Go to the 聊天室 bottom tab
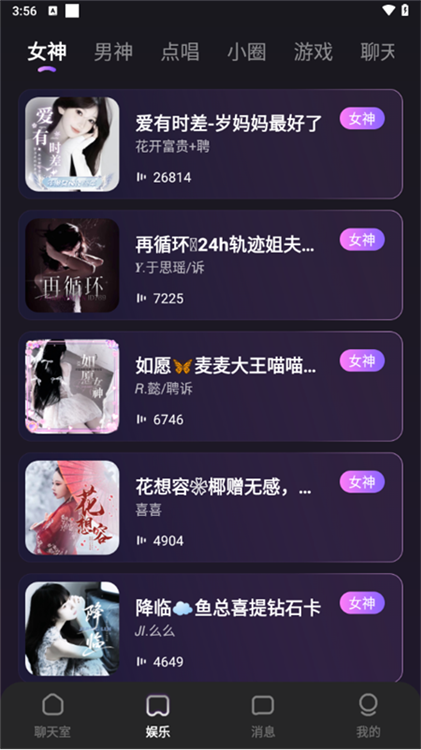This screenshot has height=750, width=421. (53, 716)
